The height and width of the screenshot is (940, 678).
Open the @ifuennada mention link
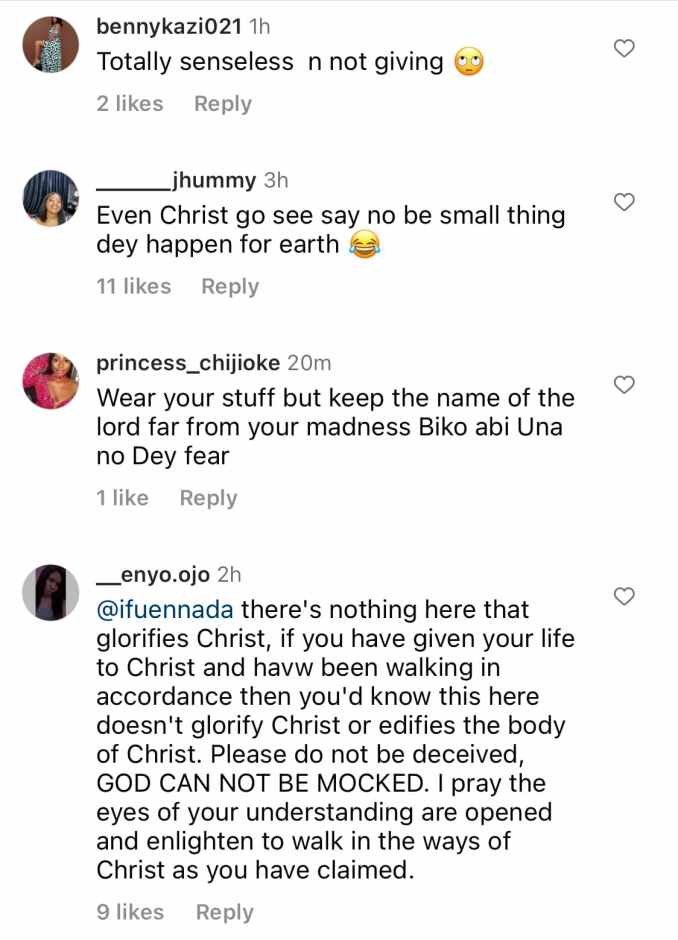166,609
